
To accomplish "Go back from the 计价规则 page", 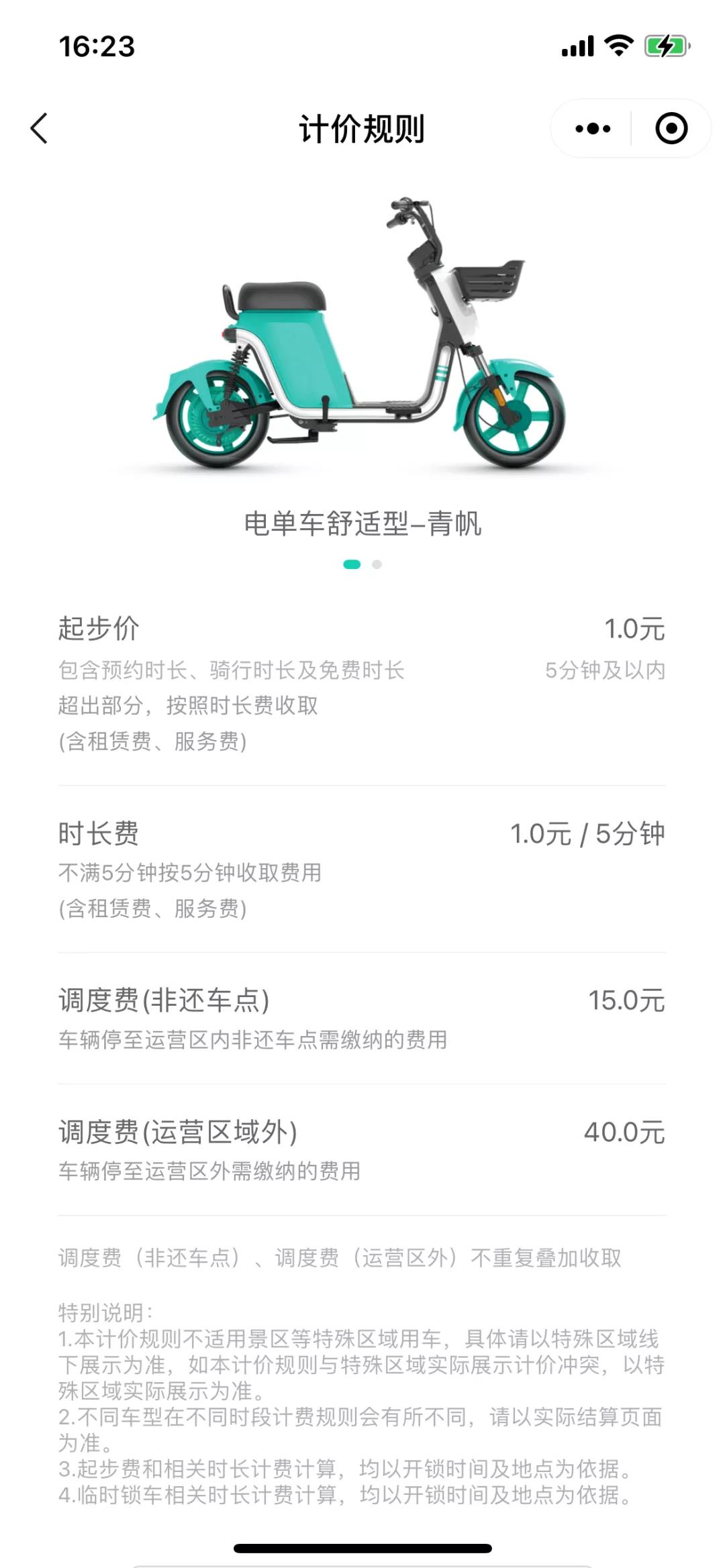I will coord(40,128).
